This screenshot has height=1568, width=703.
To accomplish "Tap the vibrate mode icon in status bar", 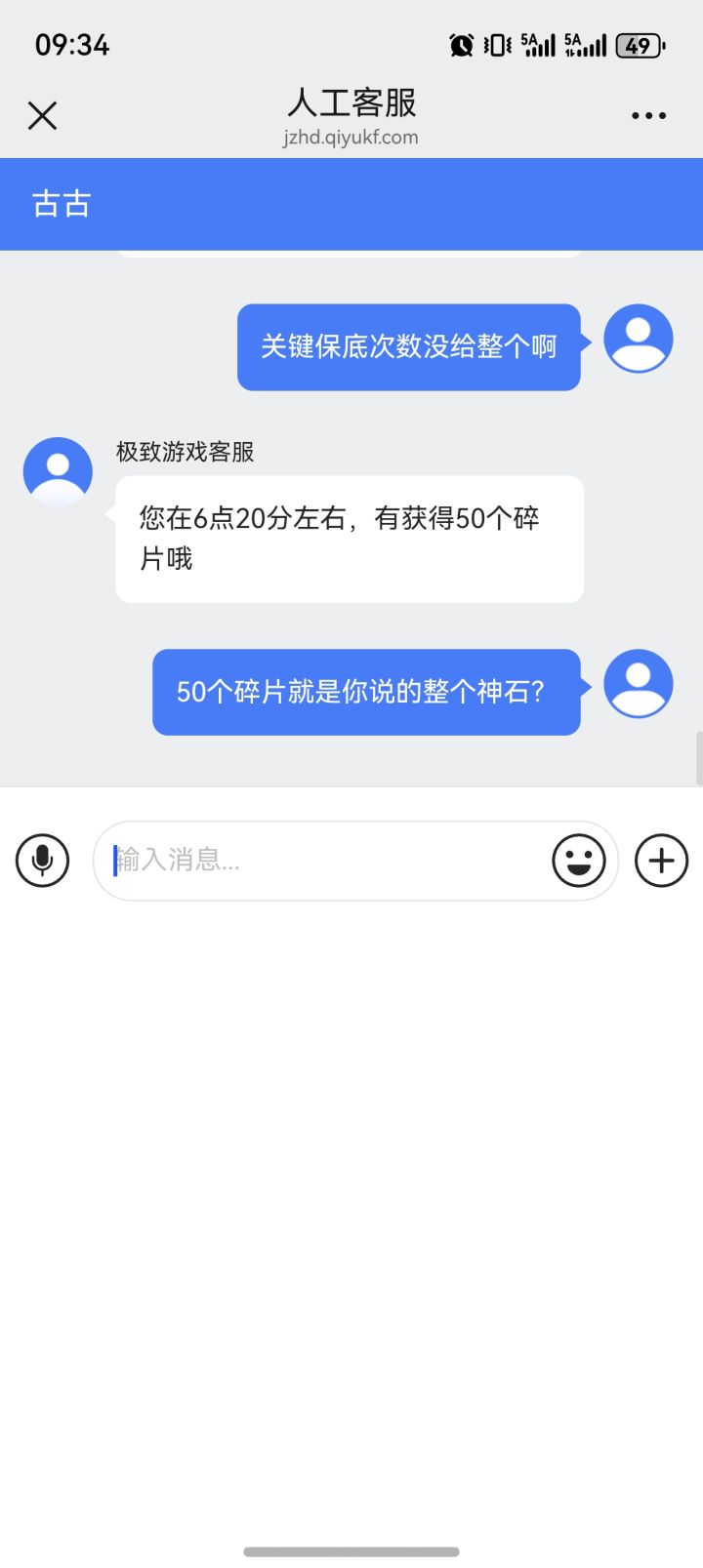I will click(496, 44).
